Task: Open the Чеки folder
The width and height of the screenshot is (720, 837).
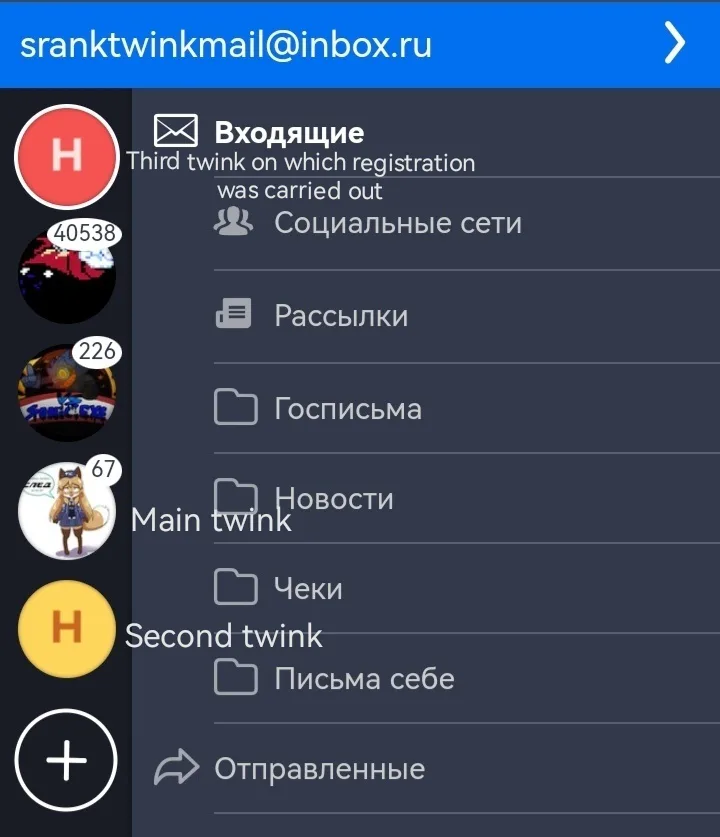Action: coord(308,589)
